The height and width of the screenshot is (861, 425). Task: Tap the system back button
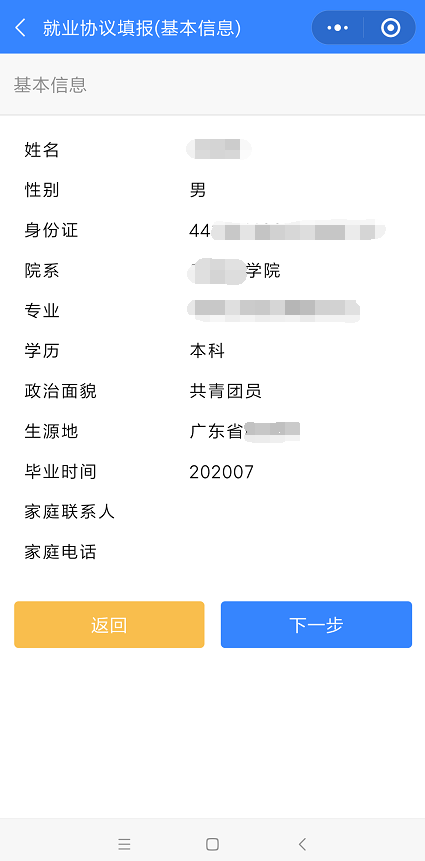[302, 844]
